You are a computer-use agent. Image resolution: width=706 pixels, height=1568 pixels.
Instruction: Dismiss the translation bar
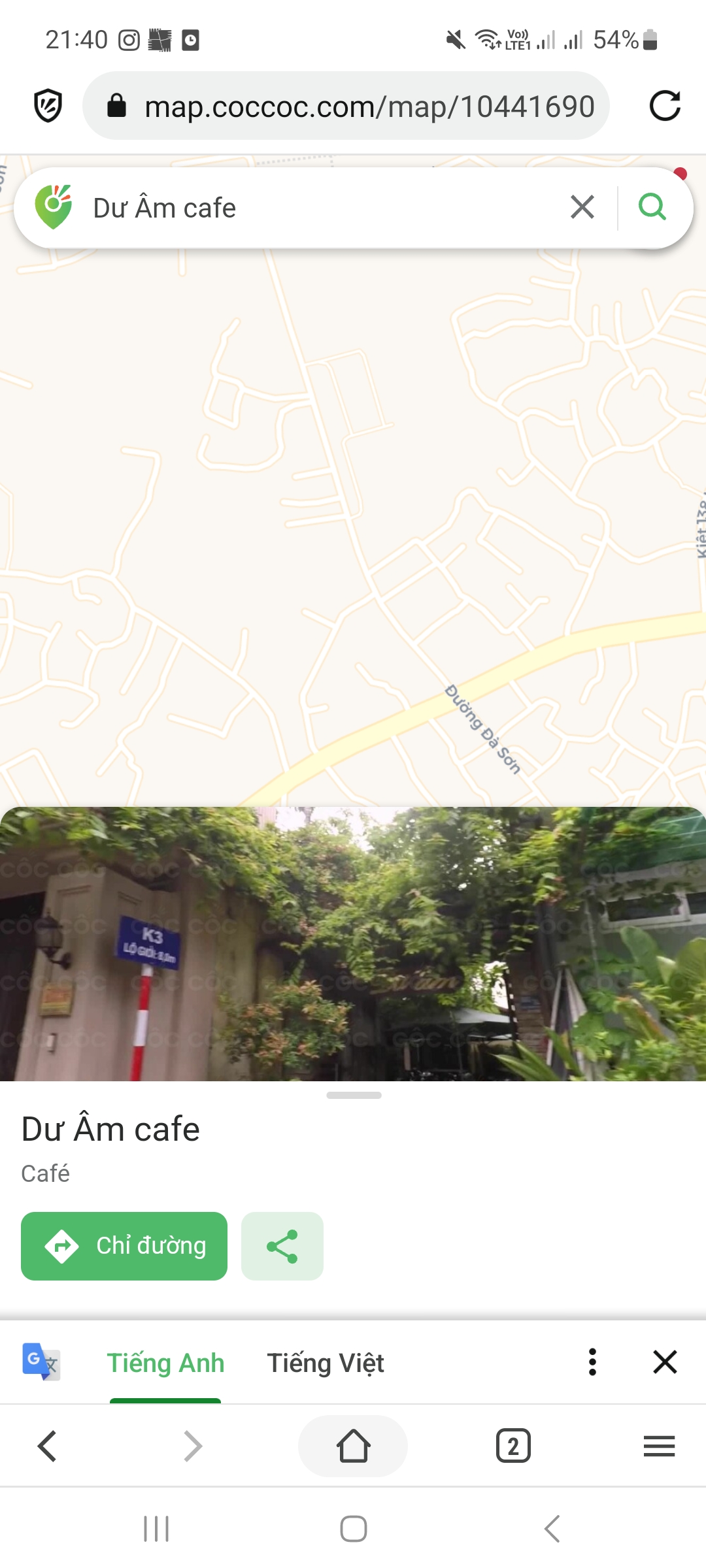coord(665,1362)
